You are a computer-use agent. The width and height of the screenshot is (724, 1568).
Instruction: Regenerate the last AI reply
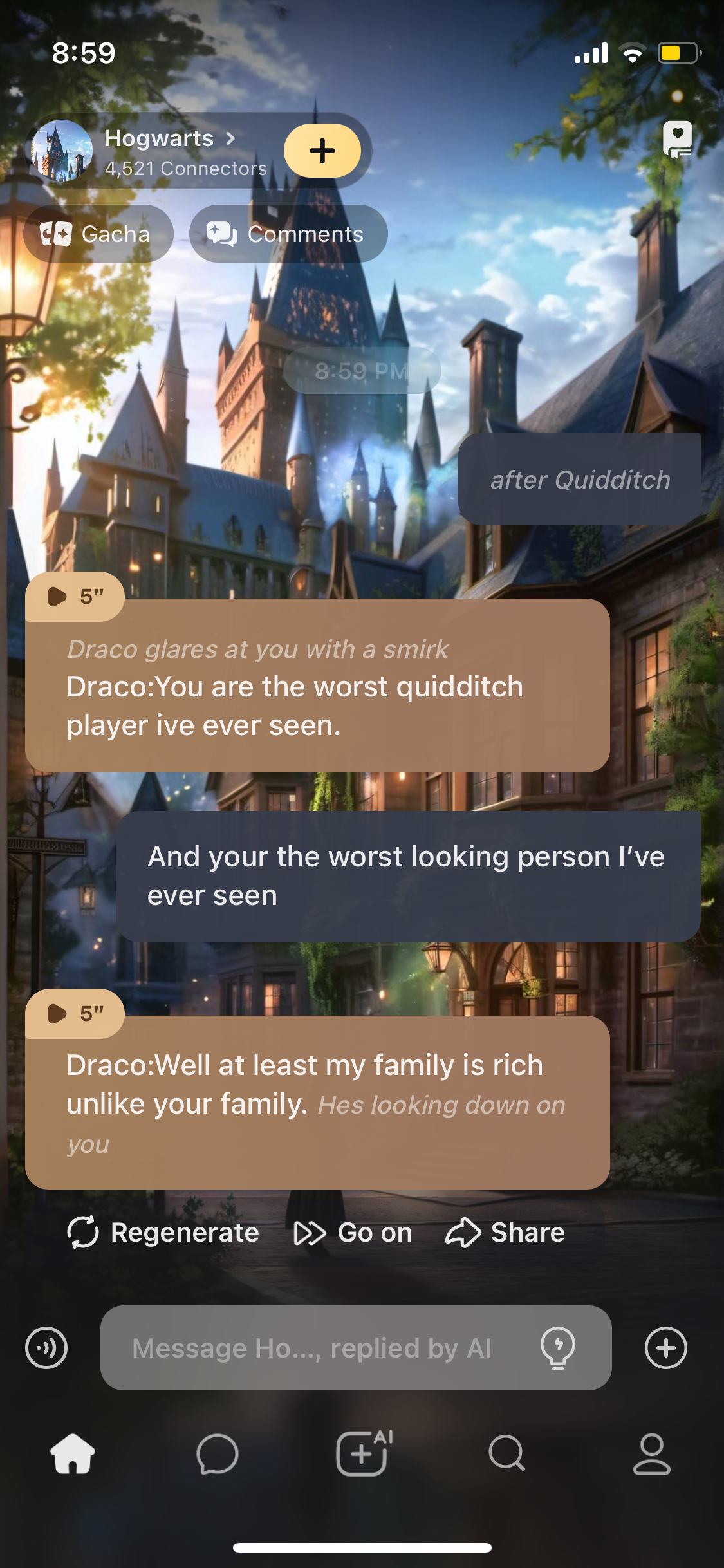coord(163,1233)
